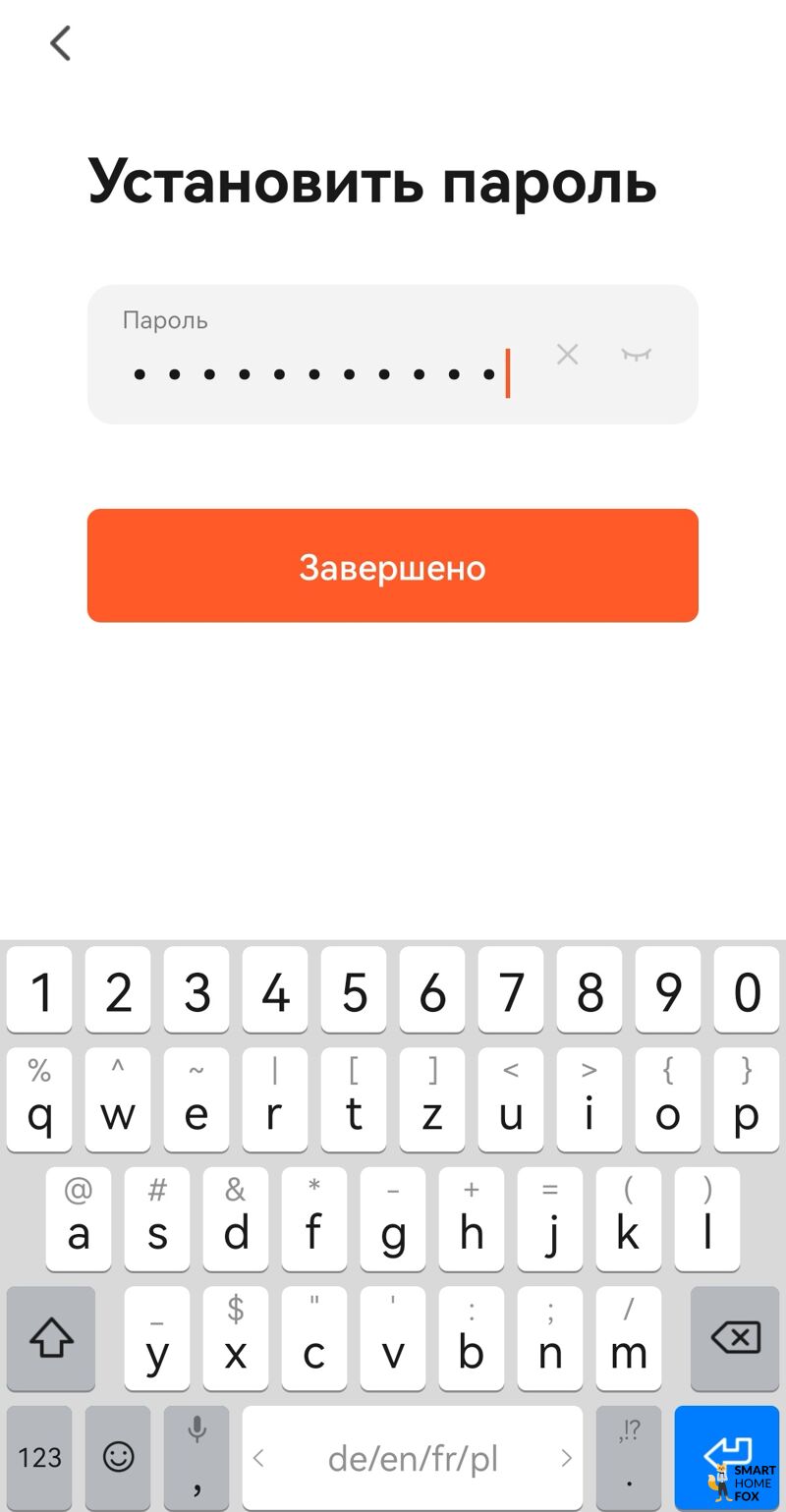Reveal the password with the eye icon

click(x=637, y=355)
